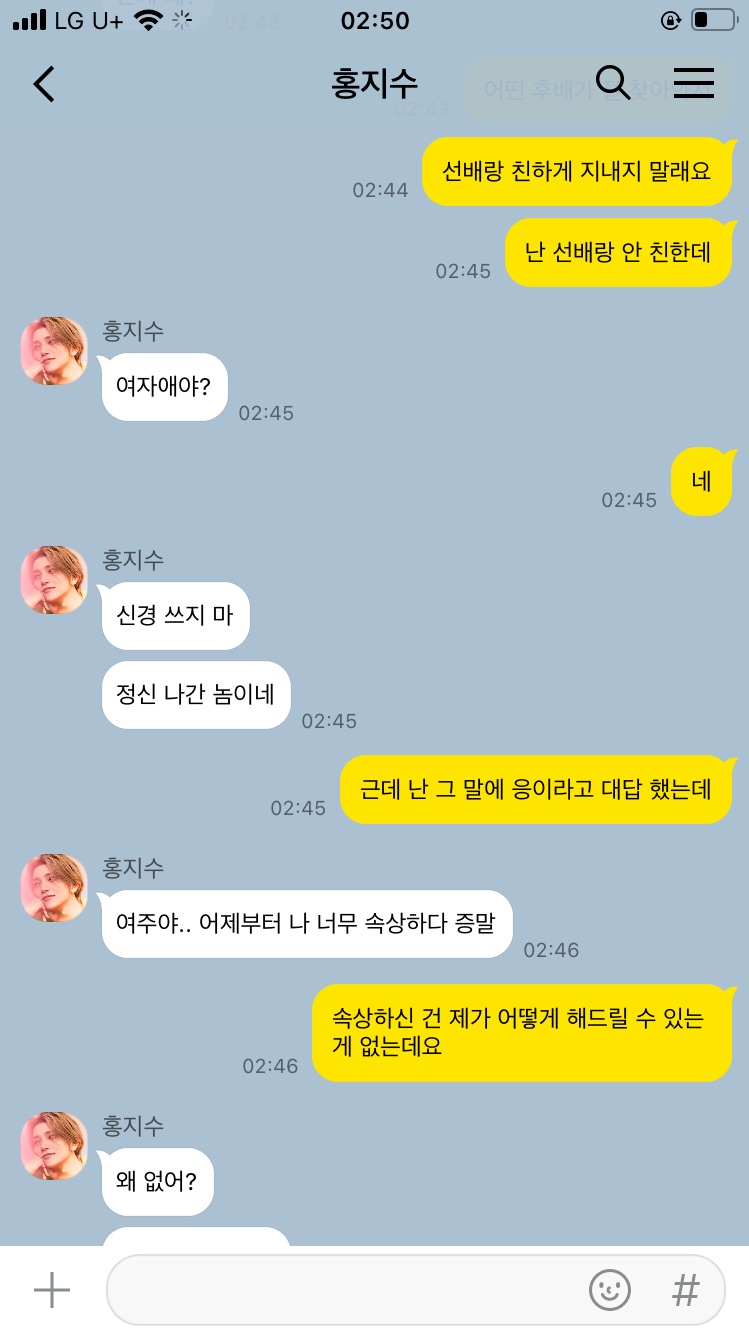749x1334 pixels.
Task: Open 홍지수's topmost profile picture
Action: pos(53,351)
